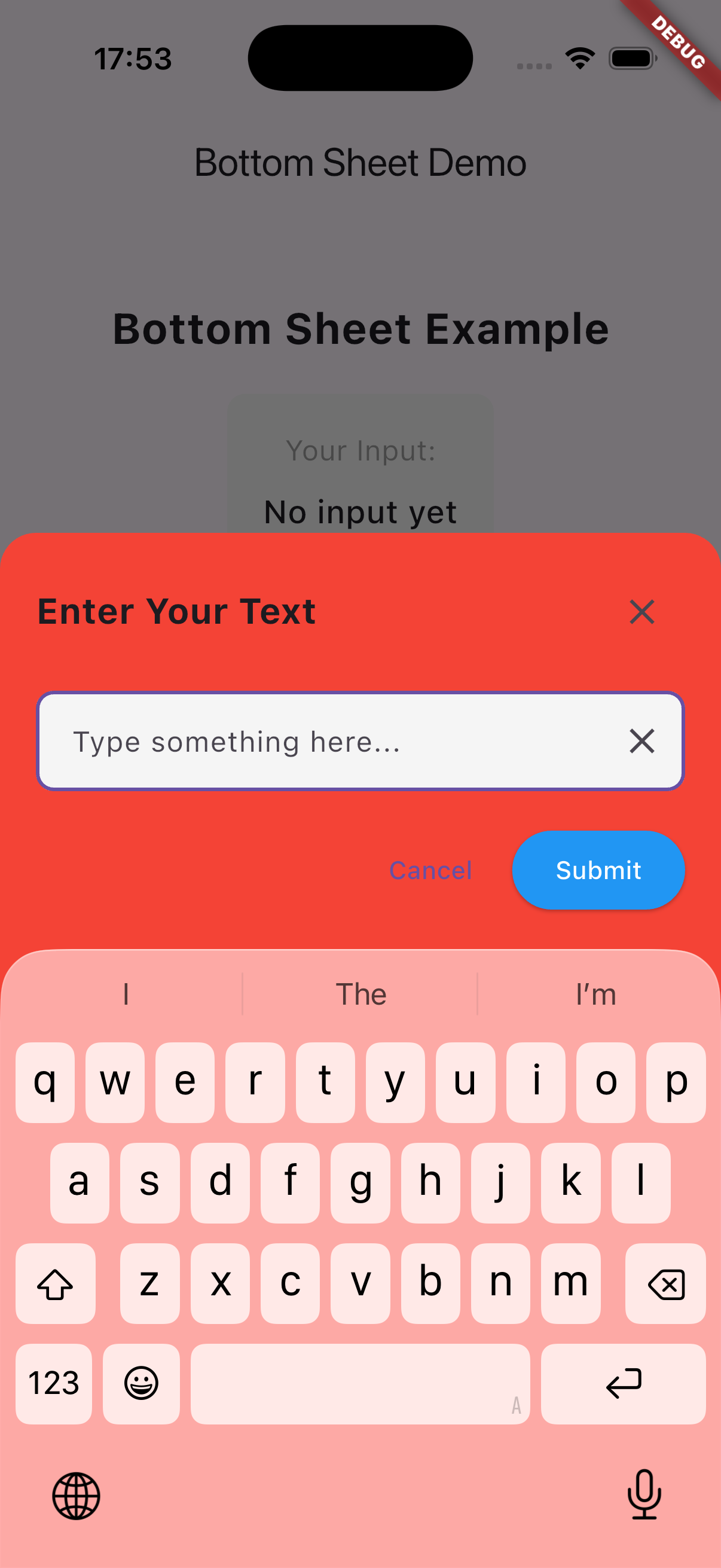Submit the entered text

click(597, 871)
